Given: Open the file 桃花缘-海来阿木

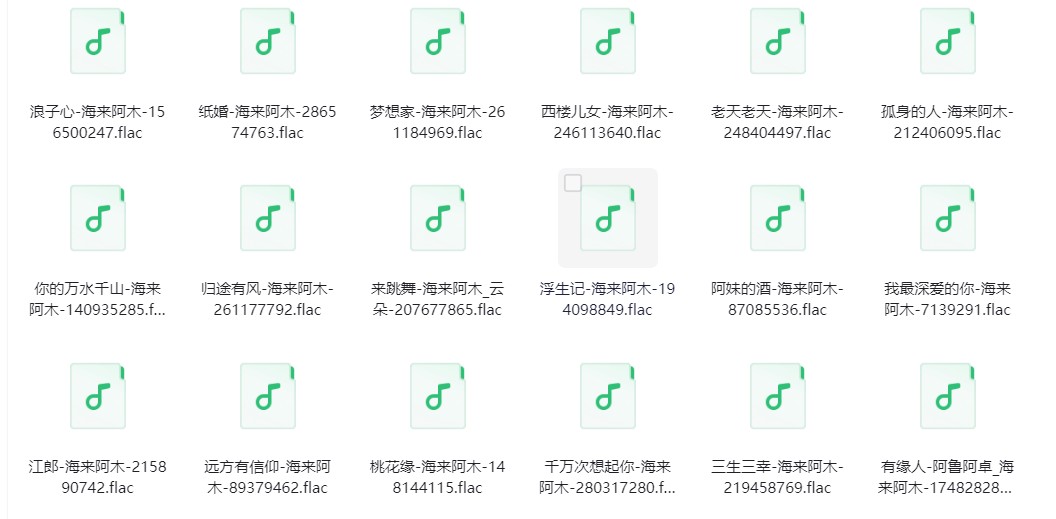Looking at the screenshot, I should click(x=438, y=396).
